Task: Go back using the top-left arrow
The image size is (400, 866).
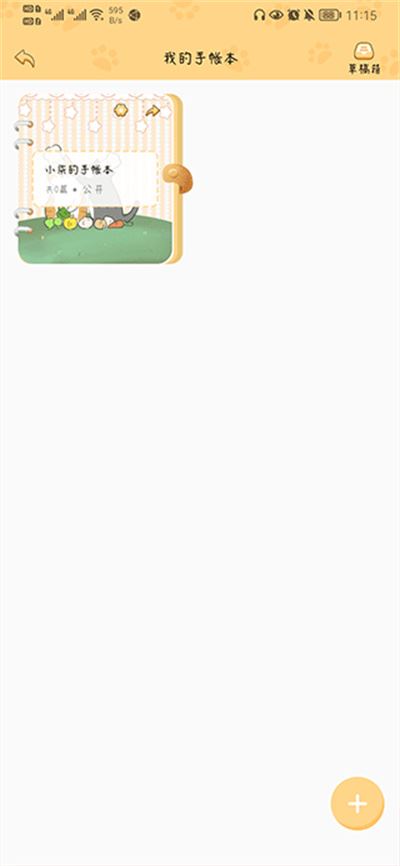Action: [x=25, y=58]
